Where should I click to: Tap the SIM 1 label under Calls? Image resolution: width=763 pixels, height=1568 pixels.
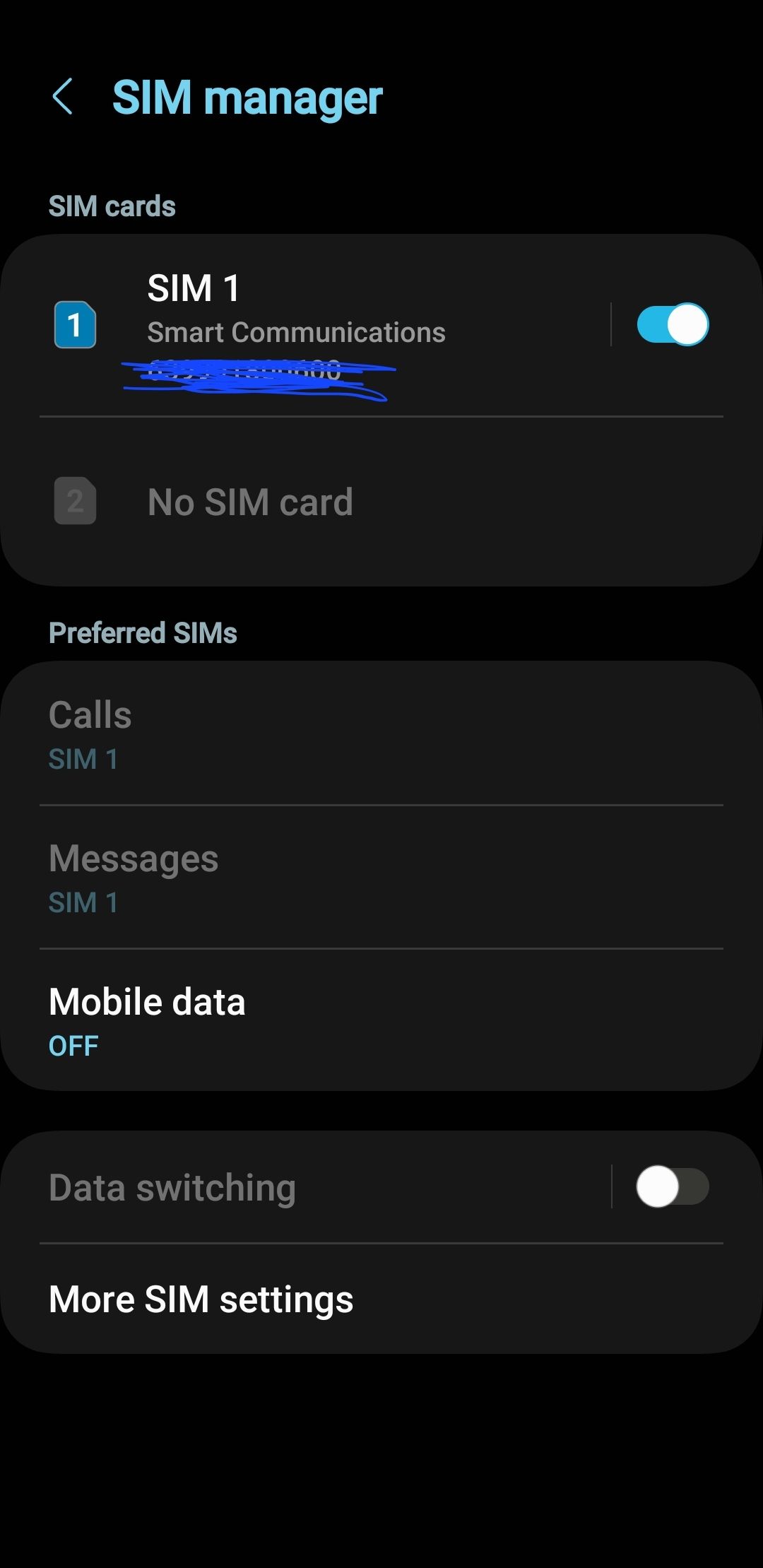tap(83, 759)
